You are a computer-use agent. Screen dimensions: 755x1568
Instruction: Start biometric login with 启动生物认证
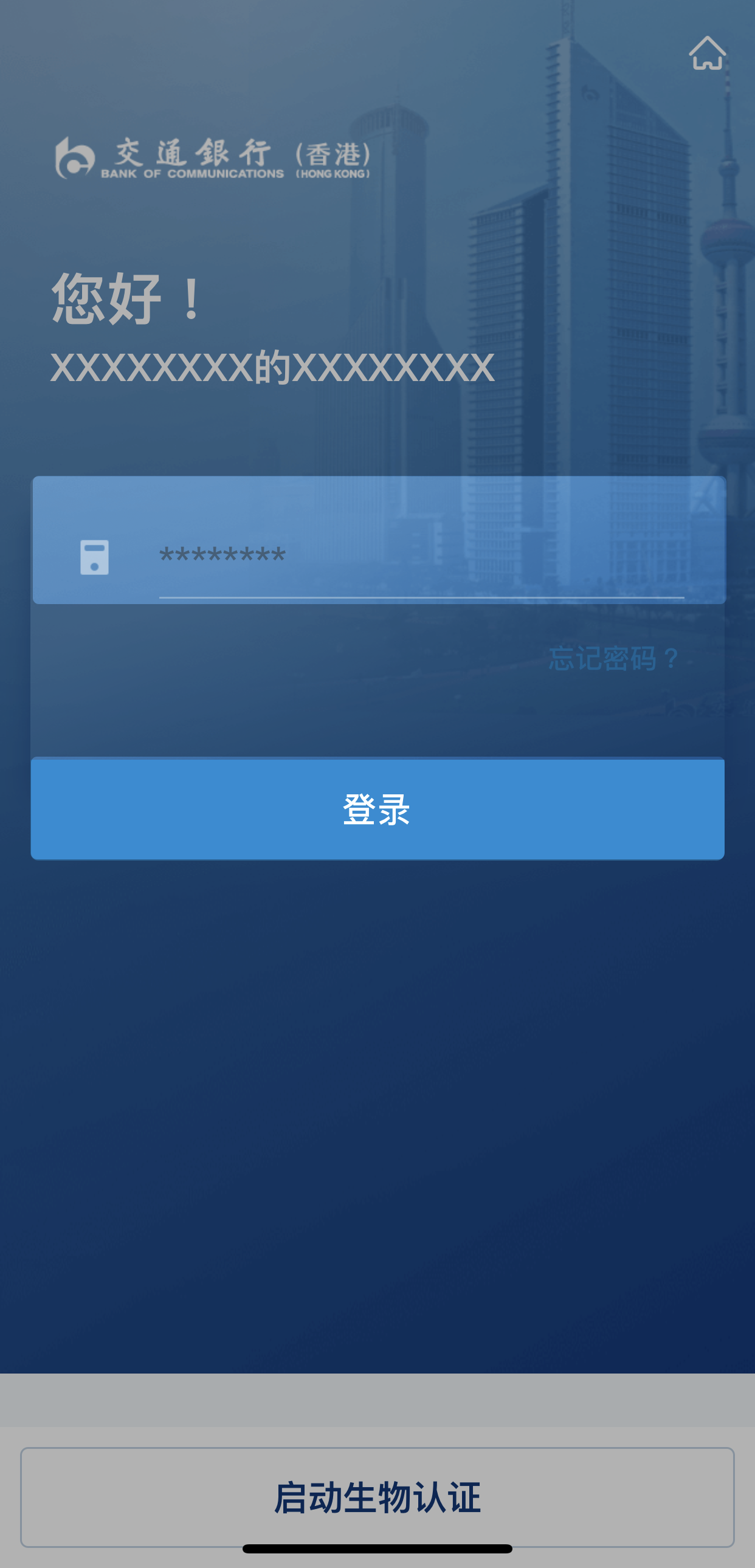[377, 1497]
